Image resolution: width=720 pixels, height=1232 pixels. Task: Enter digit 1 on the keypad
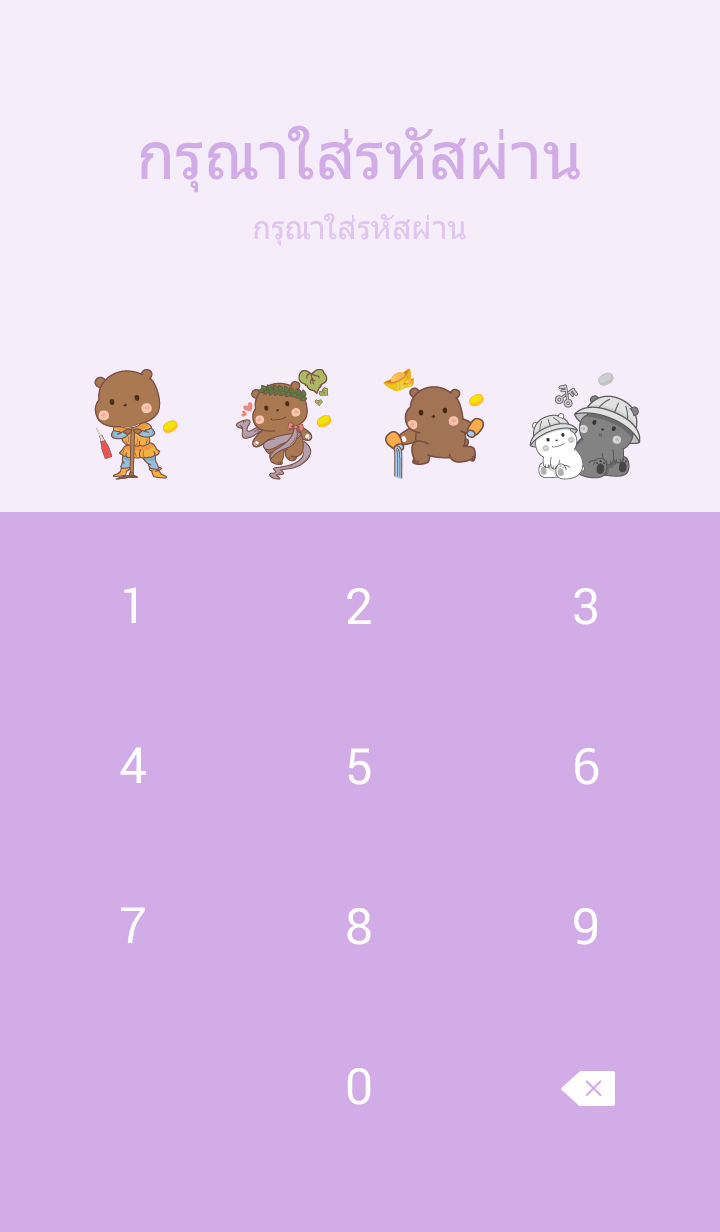[133, 606]
